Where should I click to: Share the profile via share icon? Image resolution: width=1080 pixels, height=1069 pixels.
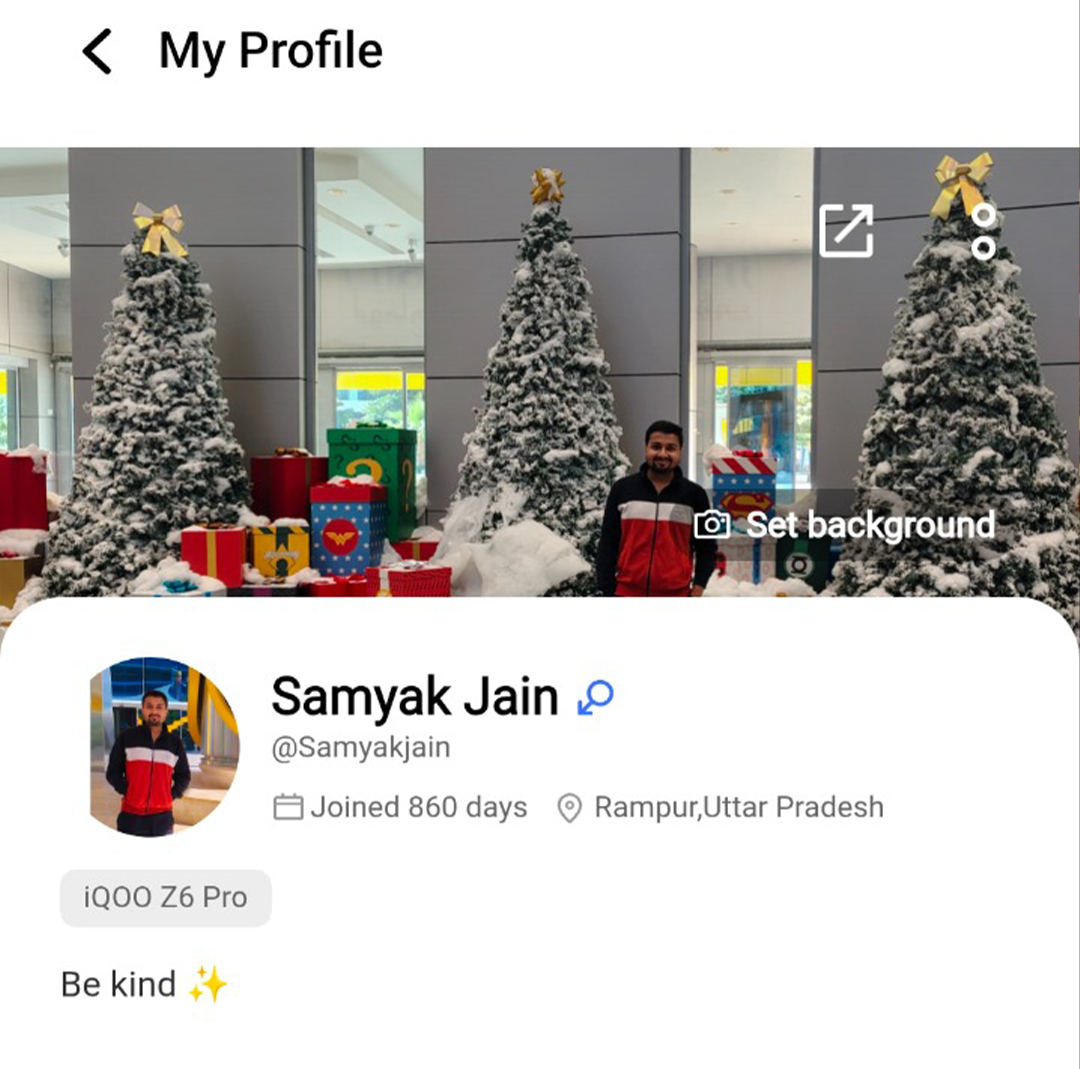[846, 231]
